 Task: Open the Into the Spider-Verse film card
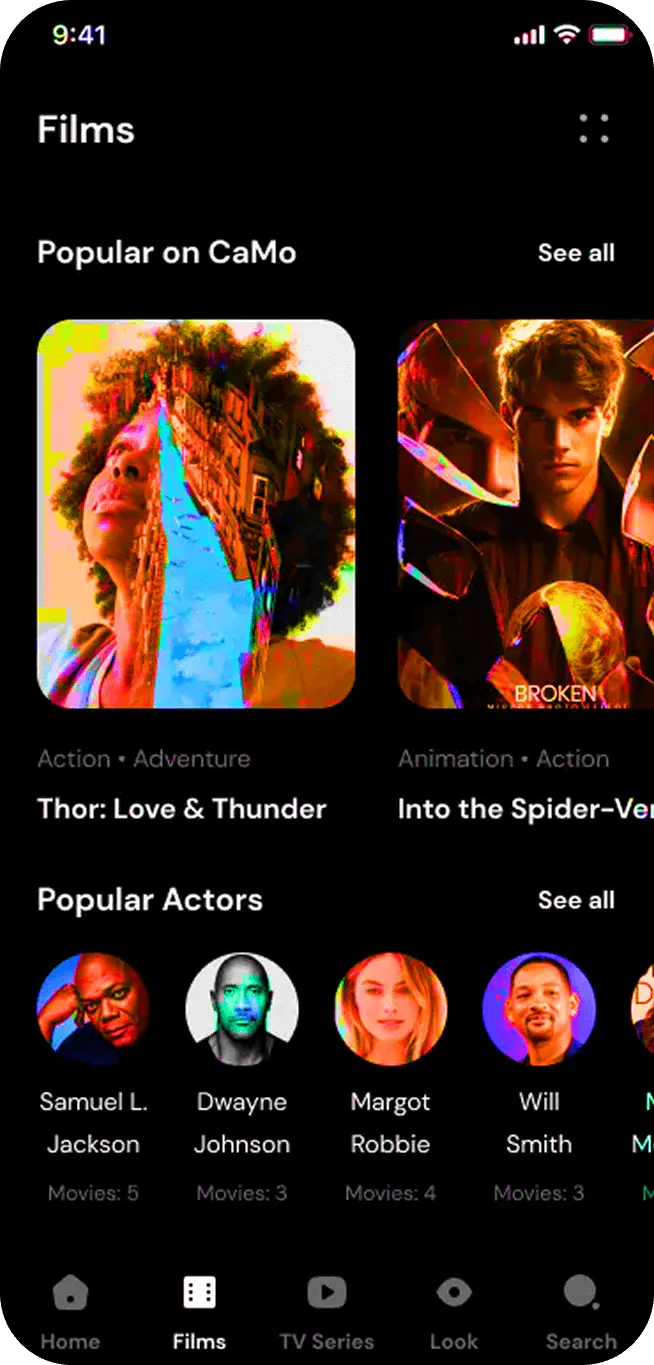pyautogui.click(x=526, y=514)
